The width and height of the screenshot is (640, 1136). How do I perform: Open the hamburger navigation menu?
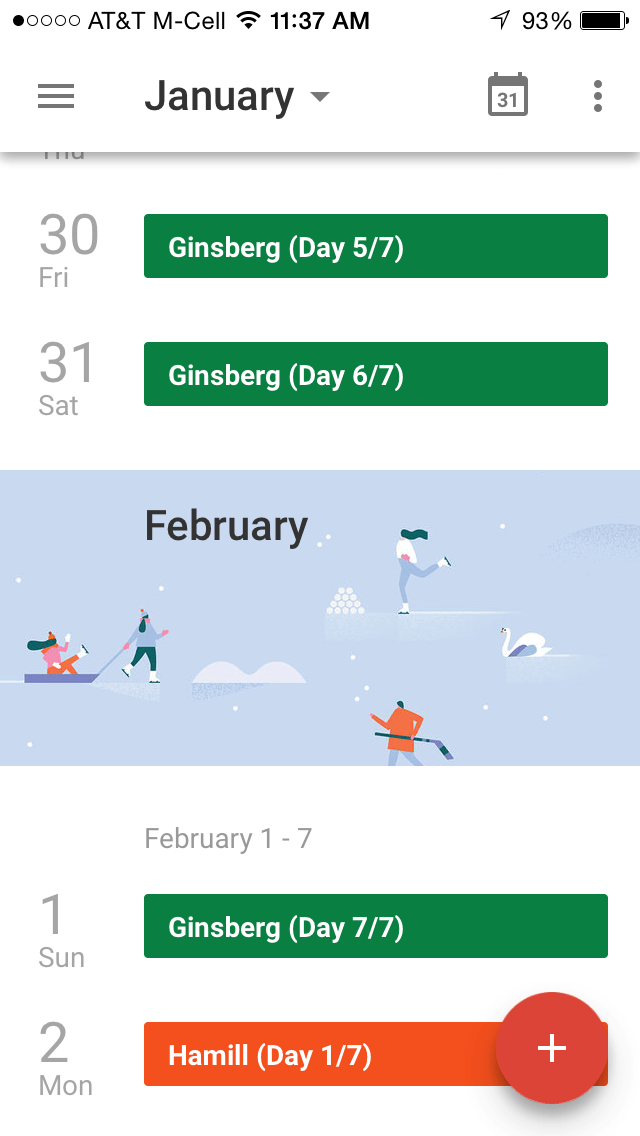pos(56,96)
